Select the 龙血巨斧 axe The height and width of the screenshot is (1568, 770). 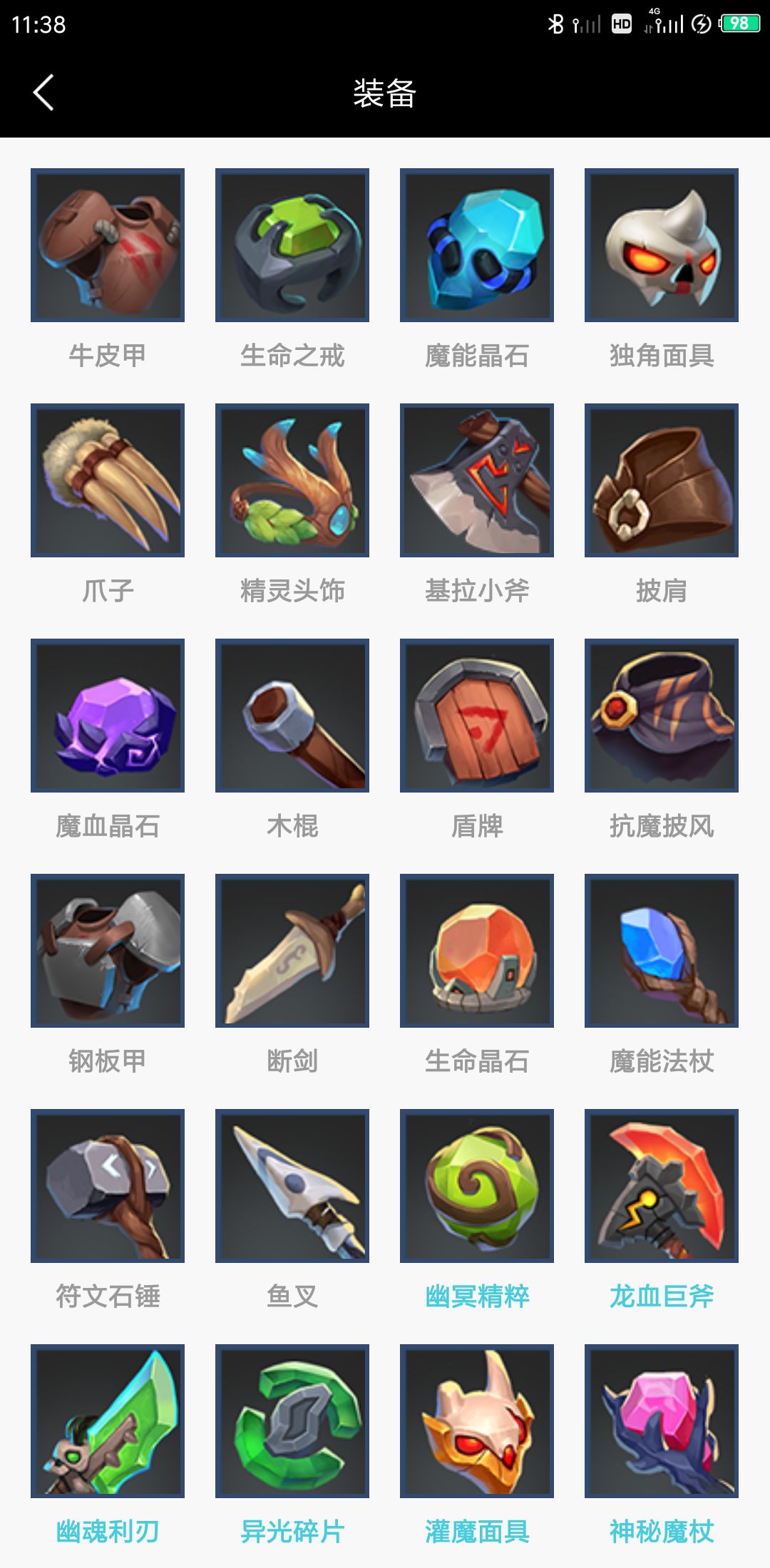pyautogui.click(x=662, y=1186)
